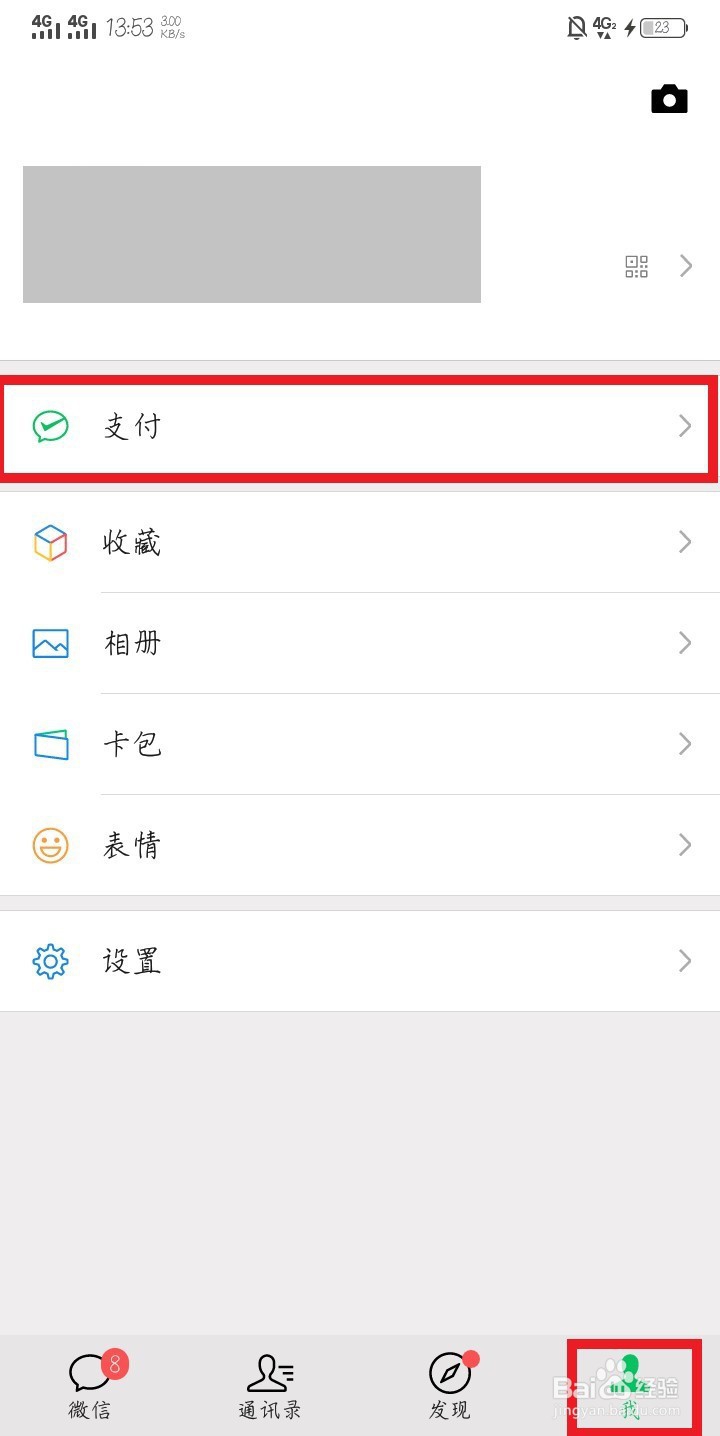Open the 收藏 row chevron
The image size is (720, 1436).
coord(685,542)
